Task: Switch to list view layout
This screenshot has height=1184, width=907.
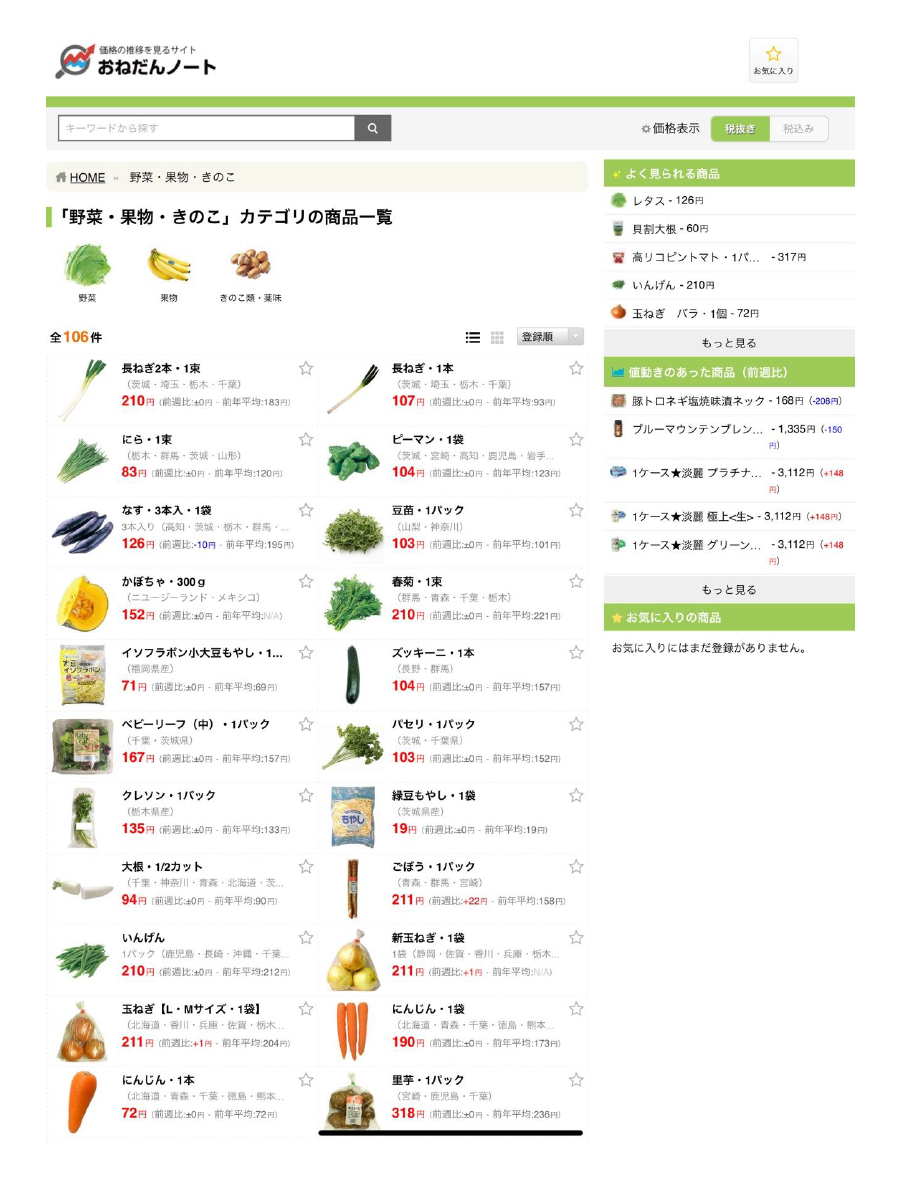Action: tap(473, 338)
